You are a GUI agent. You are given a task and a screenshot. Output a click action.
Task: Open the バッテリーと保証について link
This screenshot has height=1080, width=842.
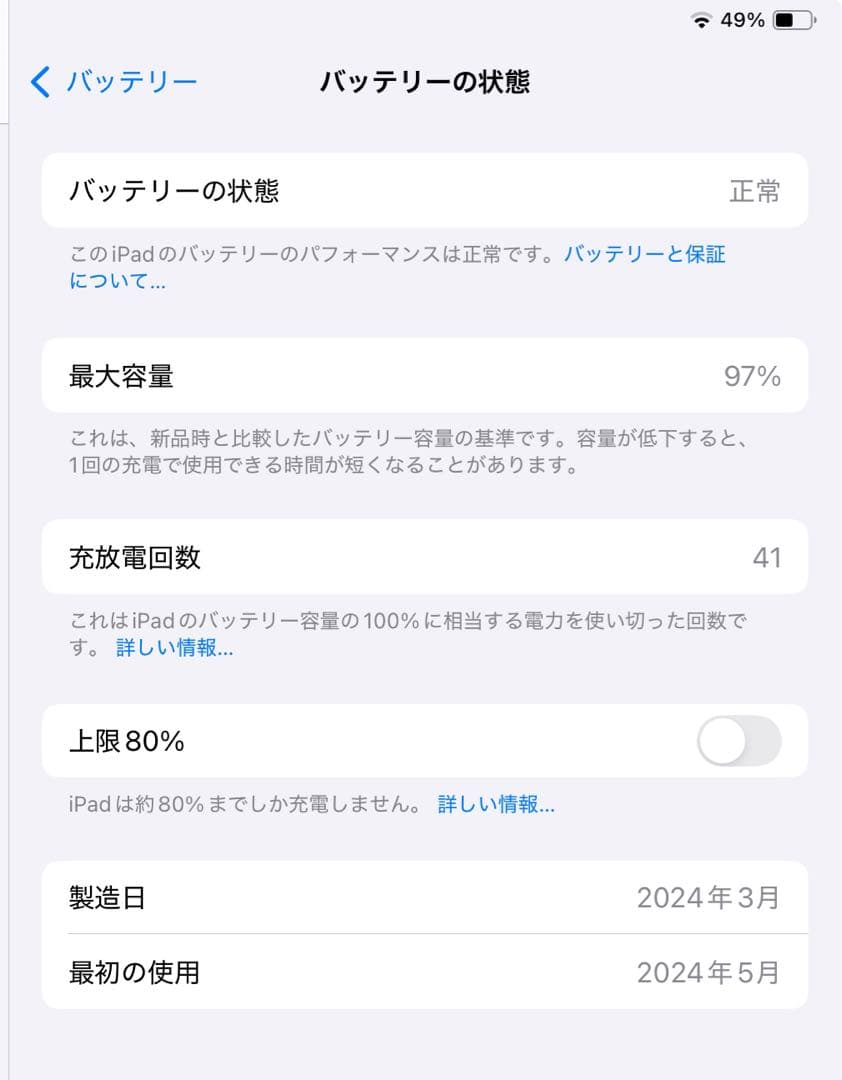[x=644, y=254]
